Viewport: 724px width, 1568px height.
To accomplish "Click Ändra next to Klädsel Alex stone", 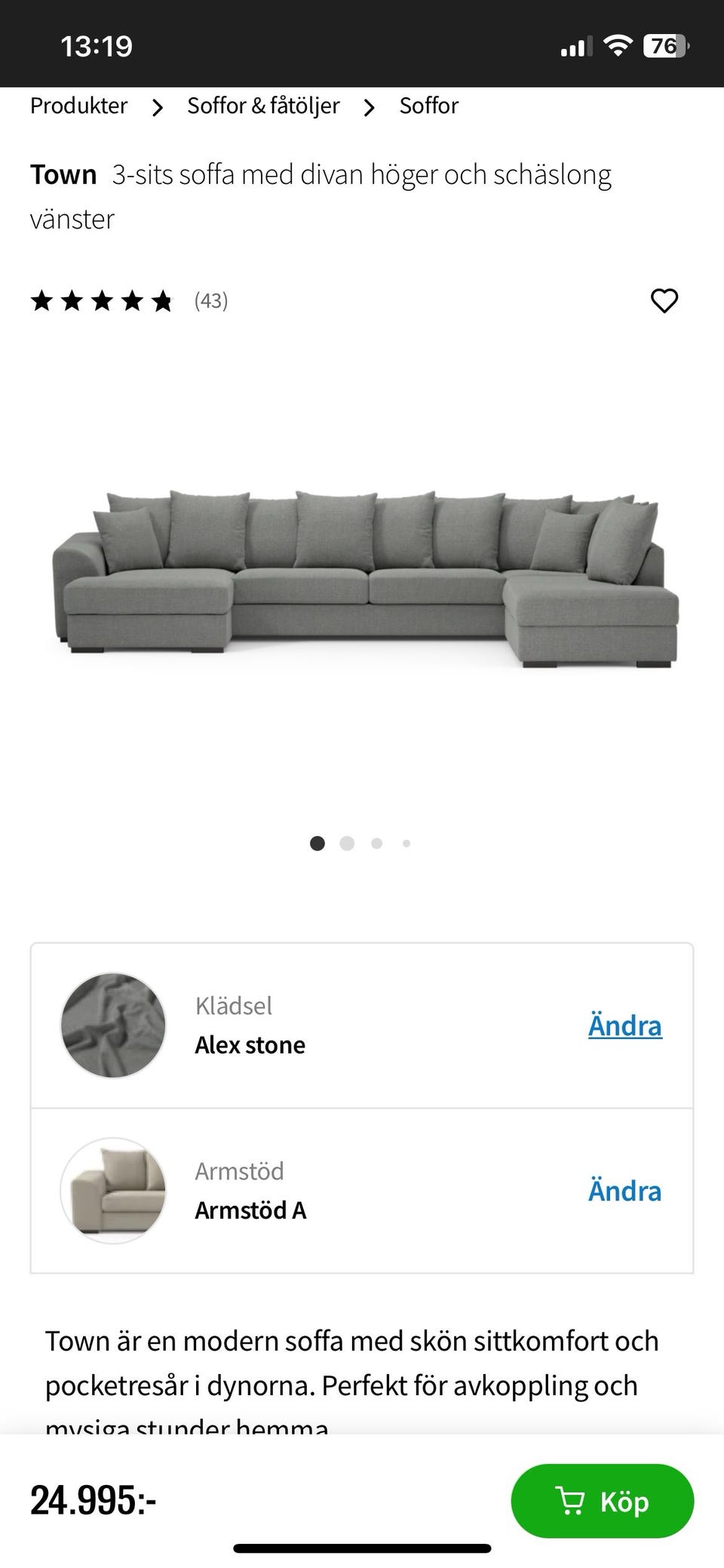I will pos(624,1025).
